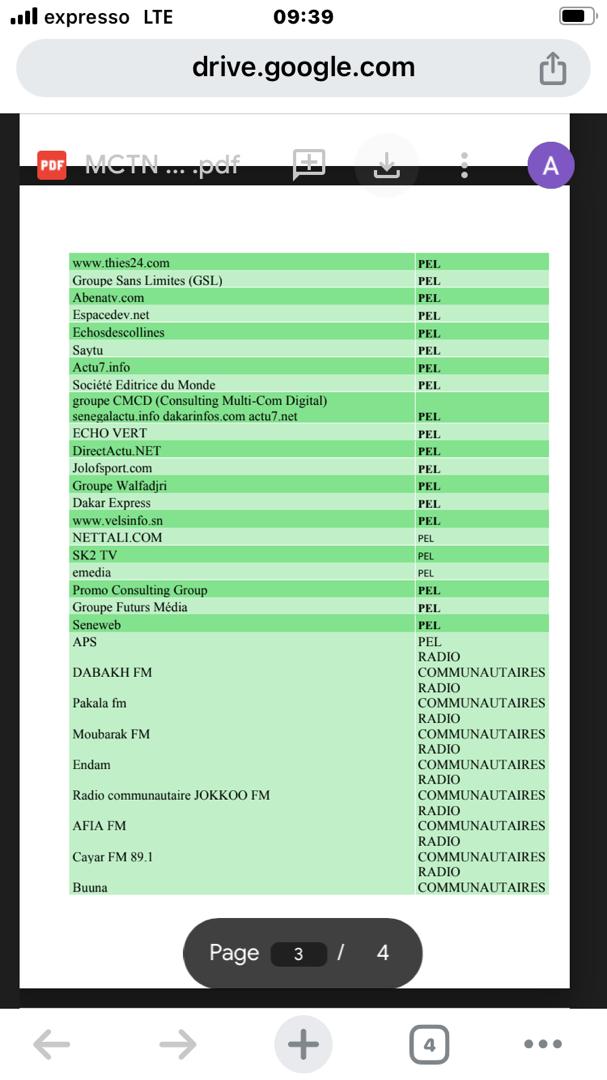The height and width of the screenshot is (1080, 607).
Task: Show the 4 open tabs
Action: [x=429, y=1045]
